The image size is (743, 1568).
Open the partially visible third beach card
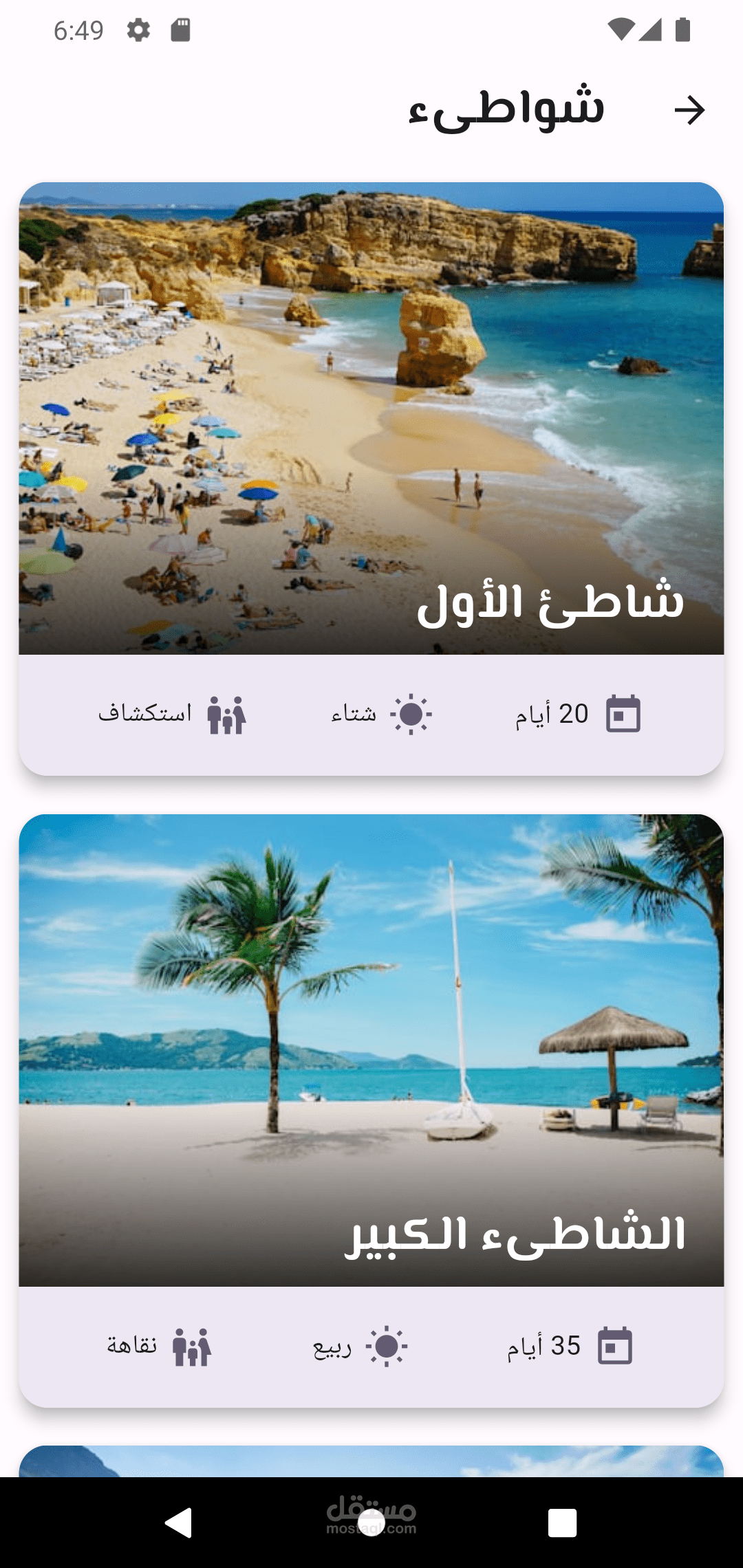[x=371, y=1461]
